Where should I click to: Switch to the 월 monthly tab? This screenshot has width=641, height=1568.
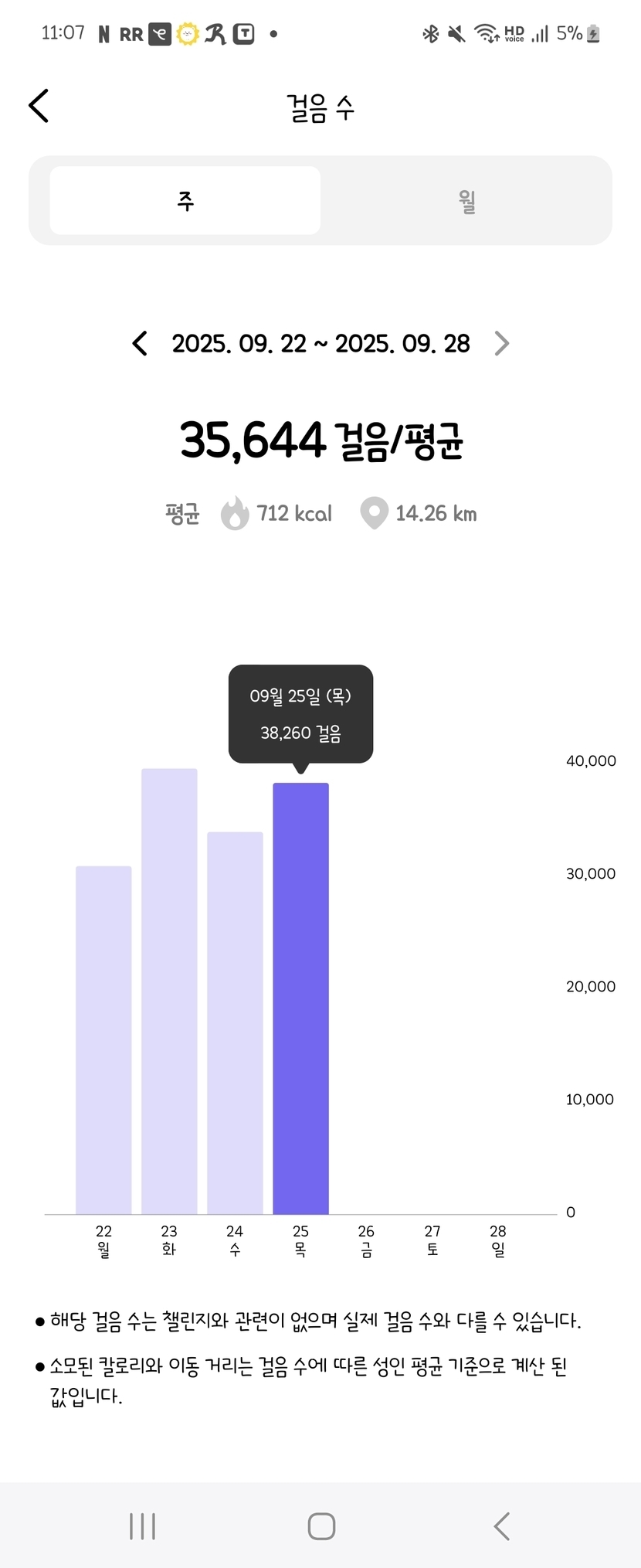(466, 201)
